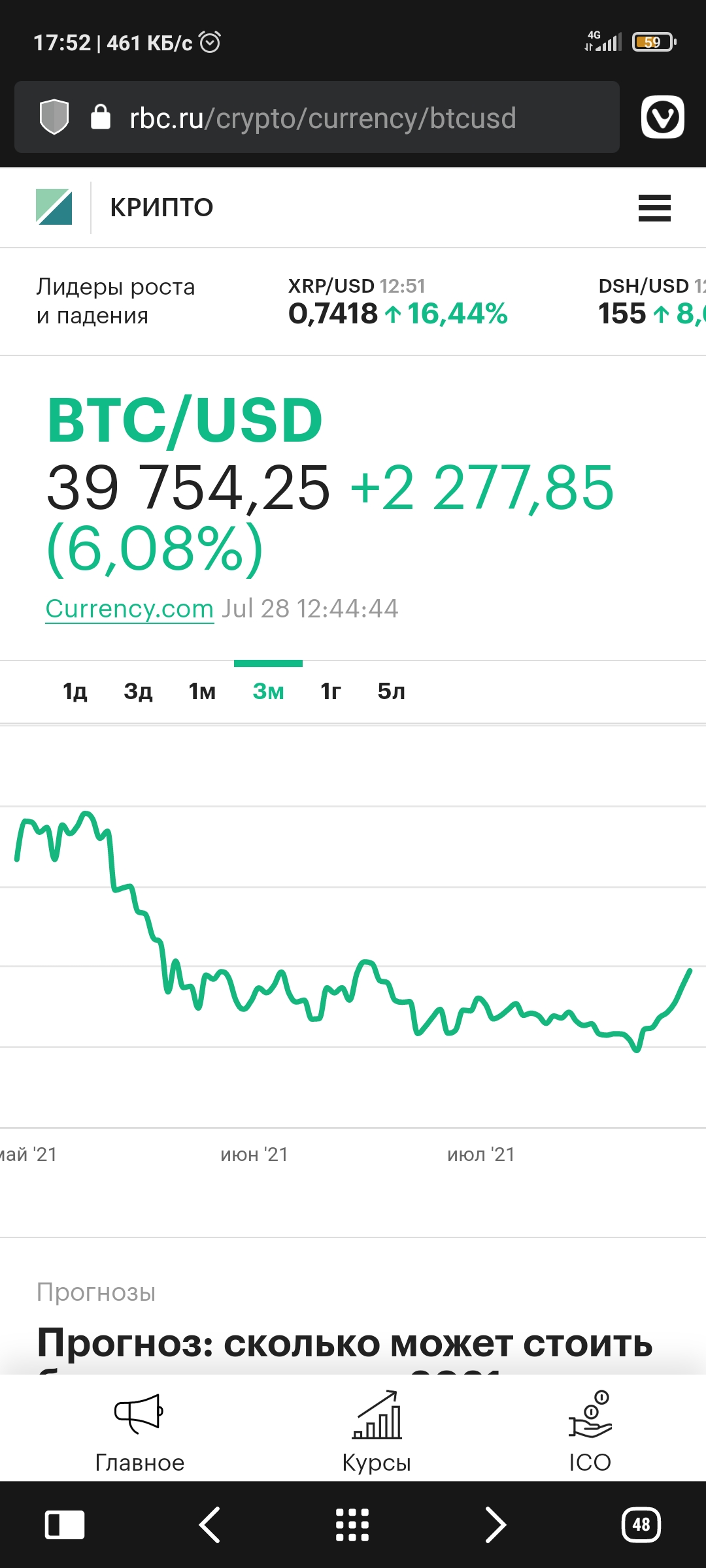Open the tab switcher showing 48
This screenshot has height=1568, width=706.
[641, 1525]
